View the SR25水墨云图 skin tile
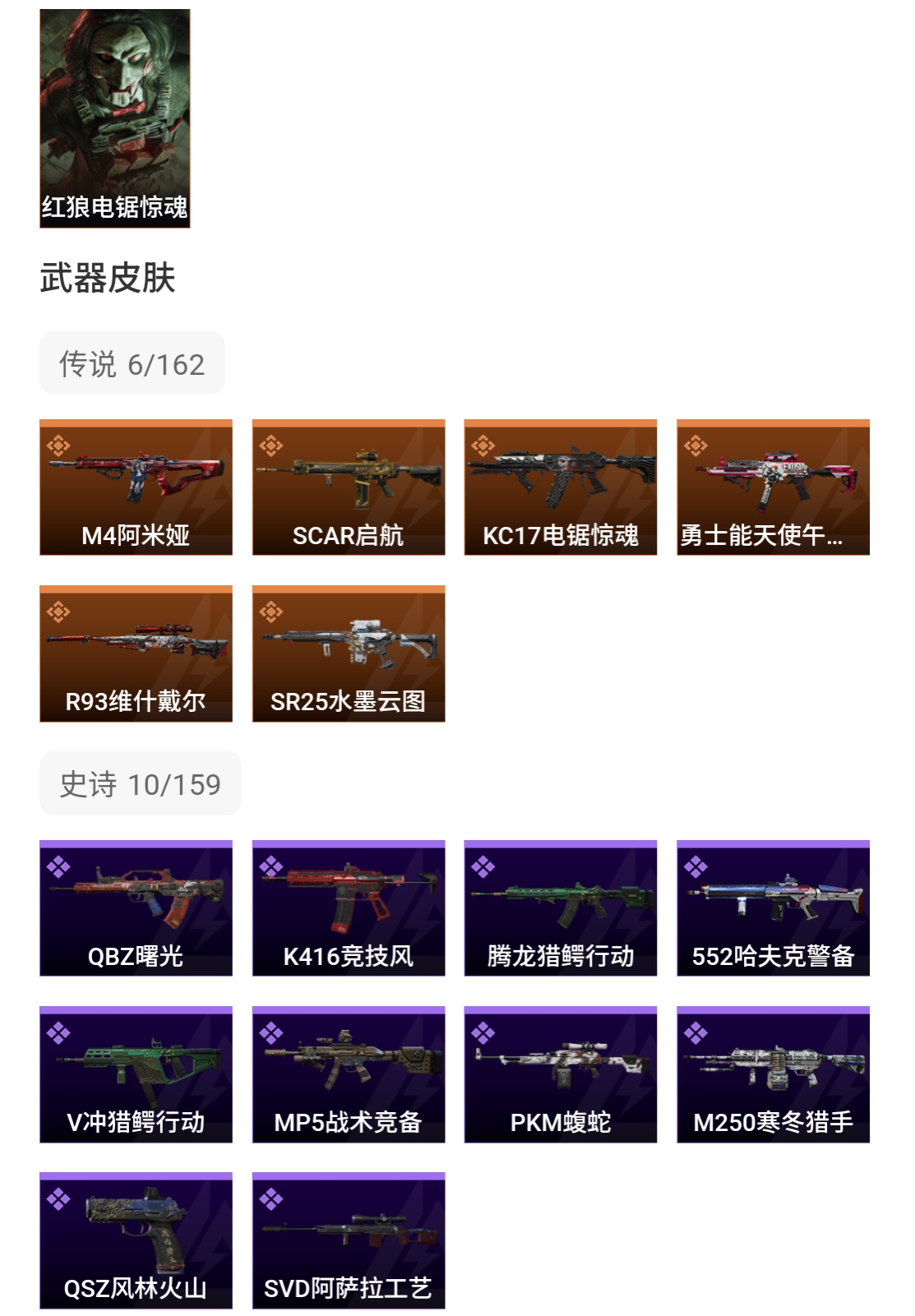 348,653
